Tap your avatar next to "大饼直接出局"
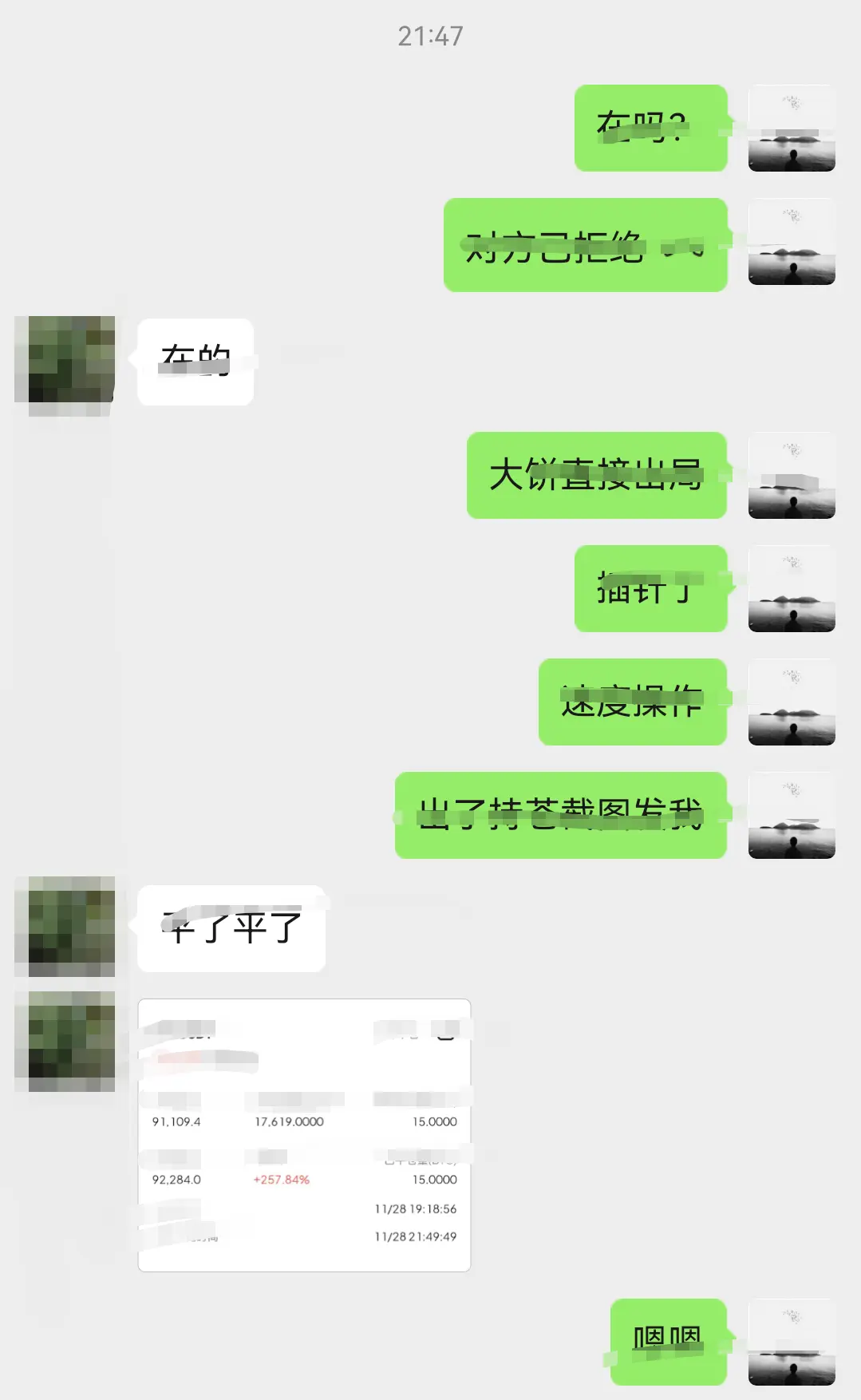Screen dimensions: 861x1400 792,477
